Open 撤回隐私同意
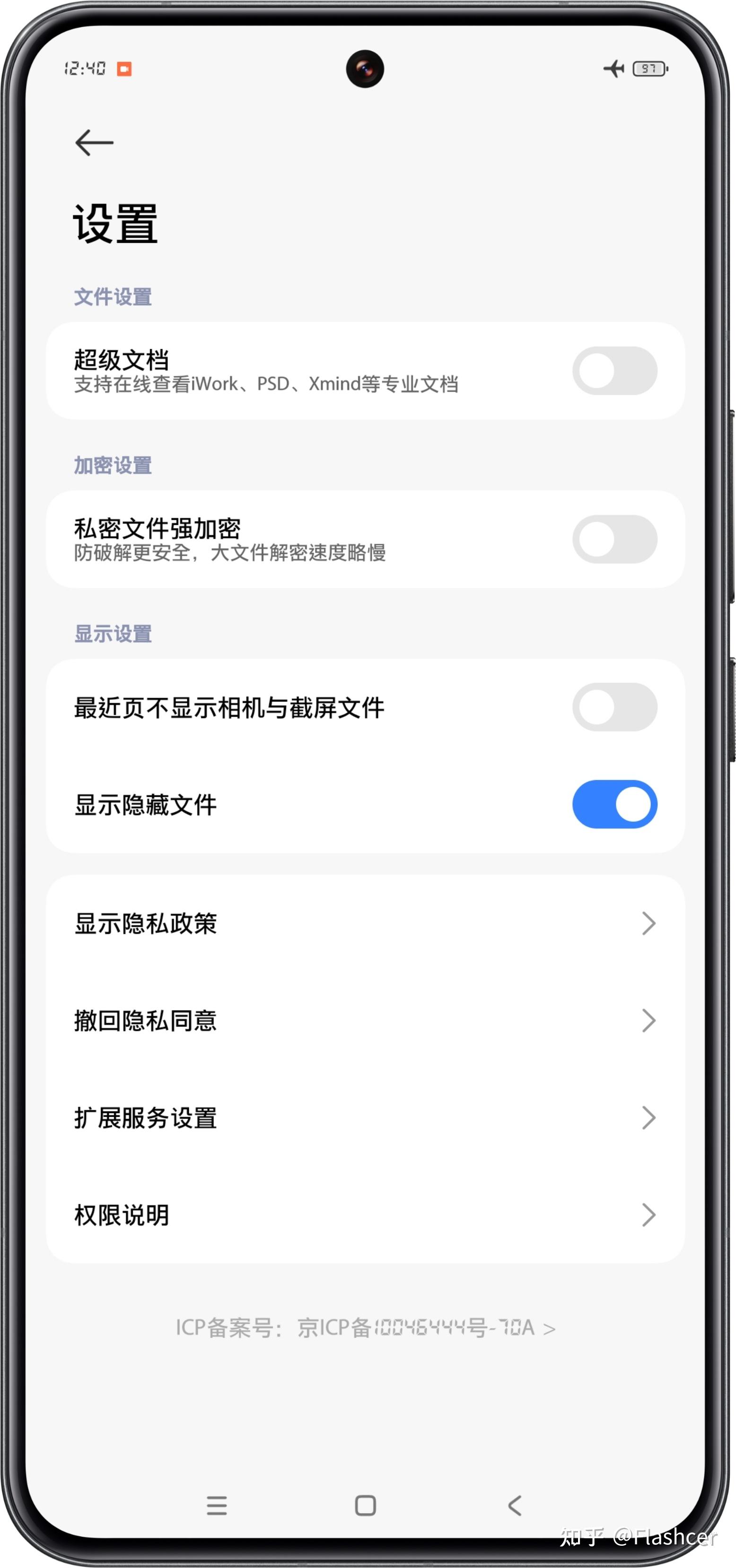Viewport: 736px width, 1568px height. 365,1021
